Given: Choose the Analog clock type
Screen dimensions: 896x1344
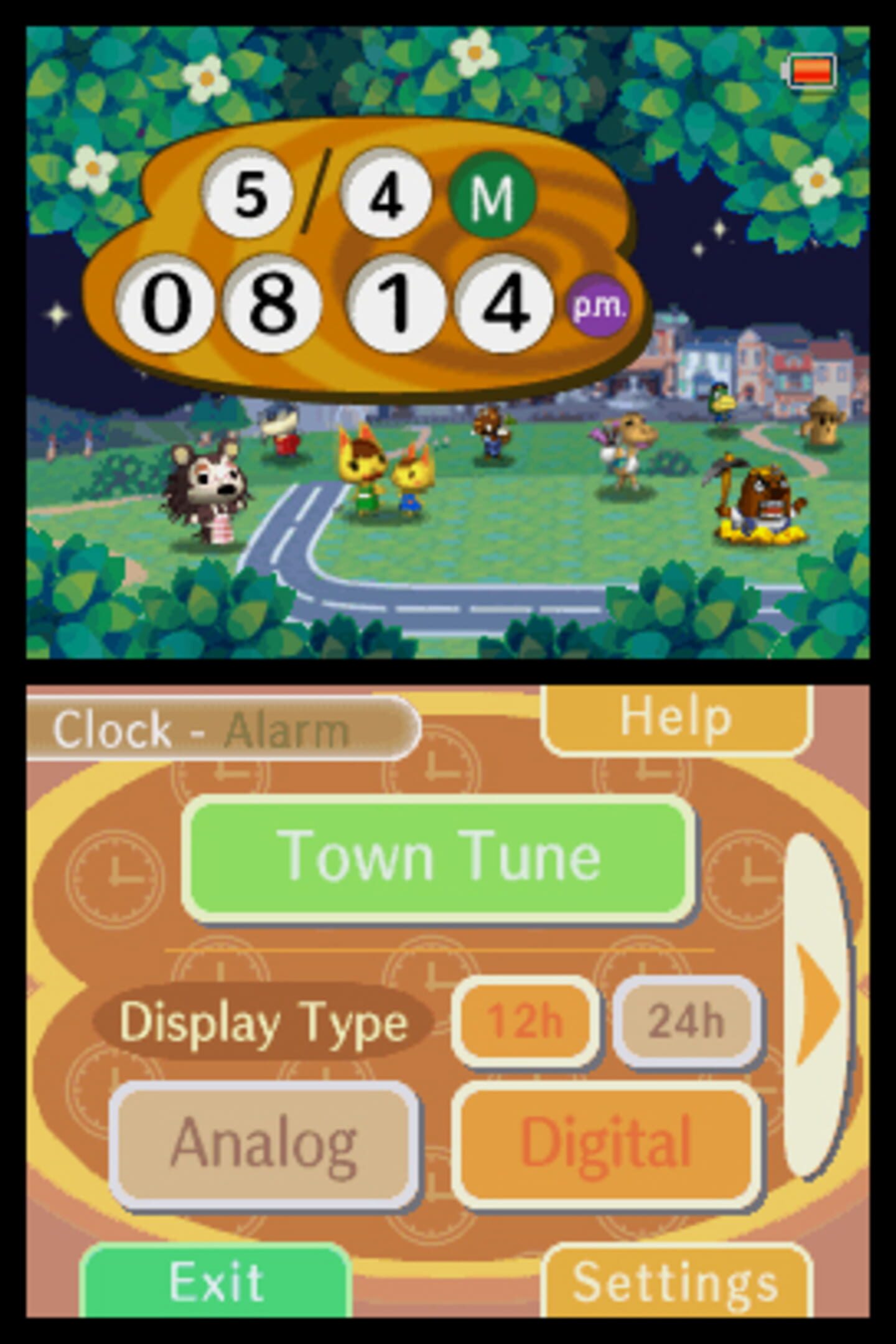Looking at the screenshot, I should point(264,1144).
